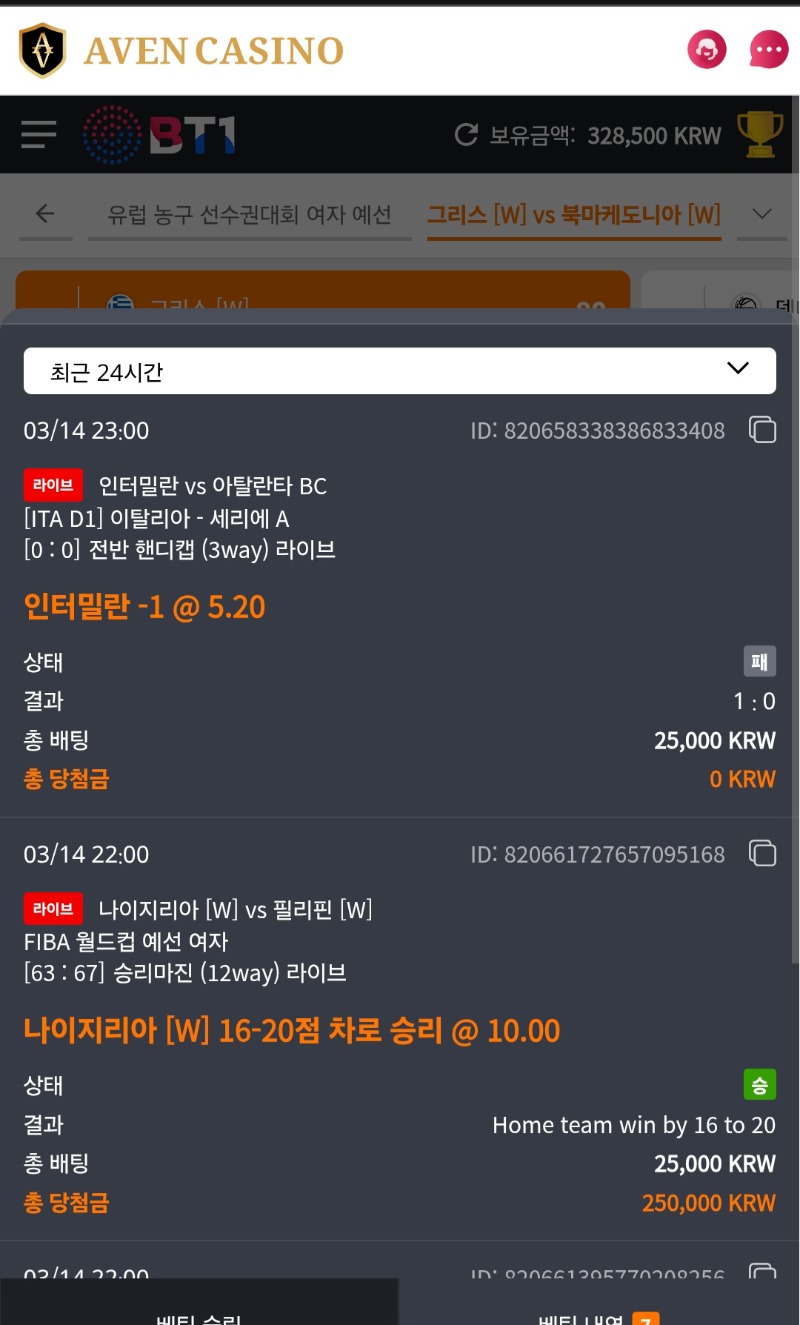This screenshot has height=1325, width=800.
Task: Click the copy icon for the bottom bet ID
Action: click(763, 1270)
